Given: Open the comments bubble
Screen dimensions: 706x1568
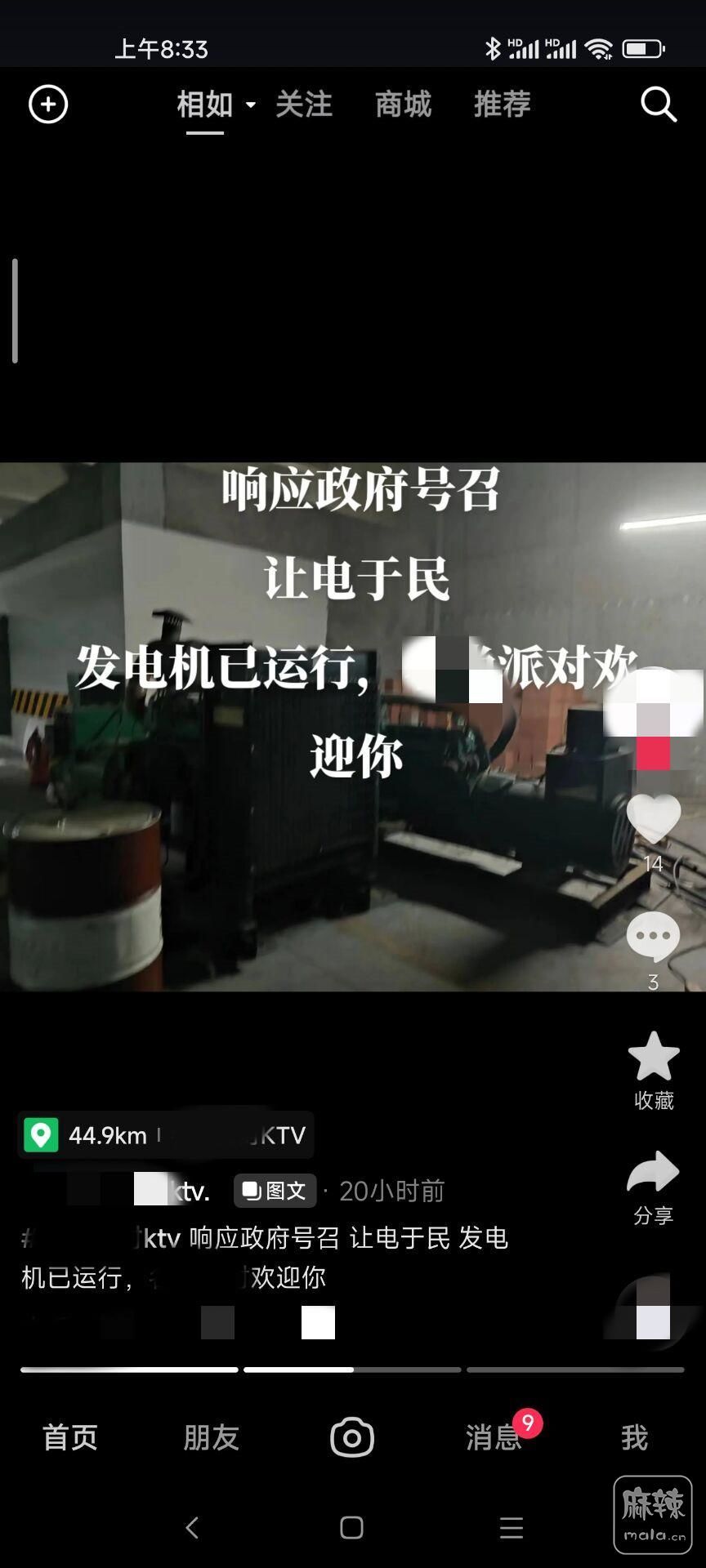Looking at the screenshot, I should [x=653, y=937].
